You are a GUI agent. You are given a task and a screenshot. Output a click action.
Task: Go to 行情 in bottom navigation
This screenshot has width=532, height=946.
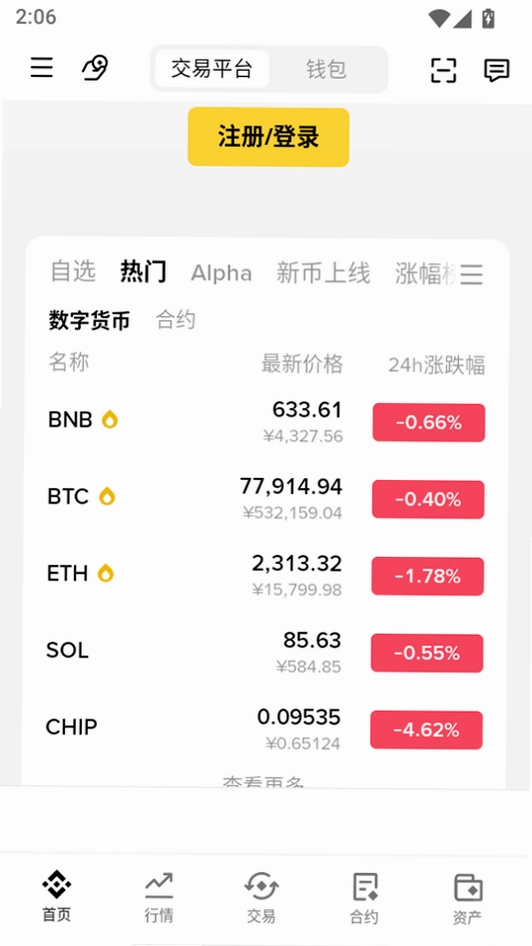(x=159, y=898)
